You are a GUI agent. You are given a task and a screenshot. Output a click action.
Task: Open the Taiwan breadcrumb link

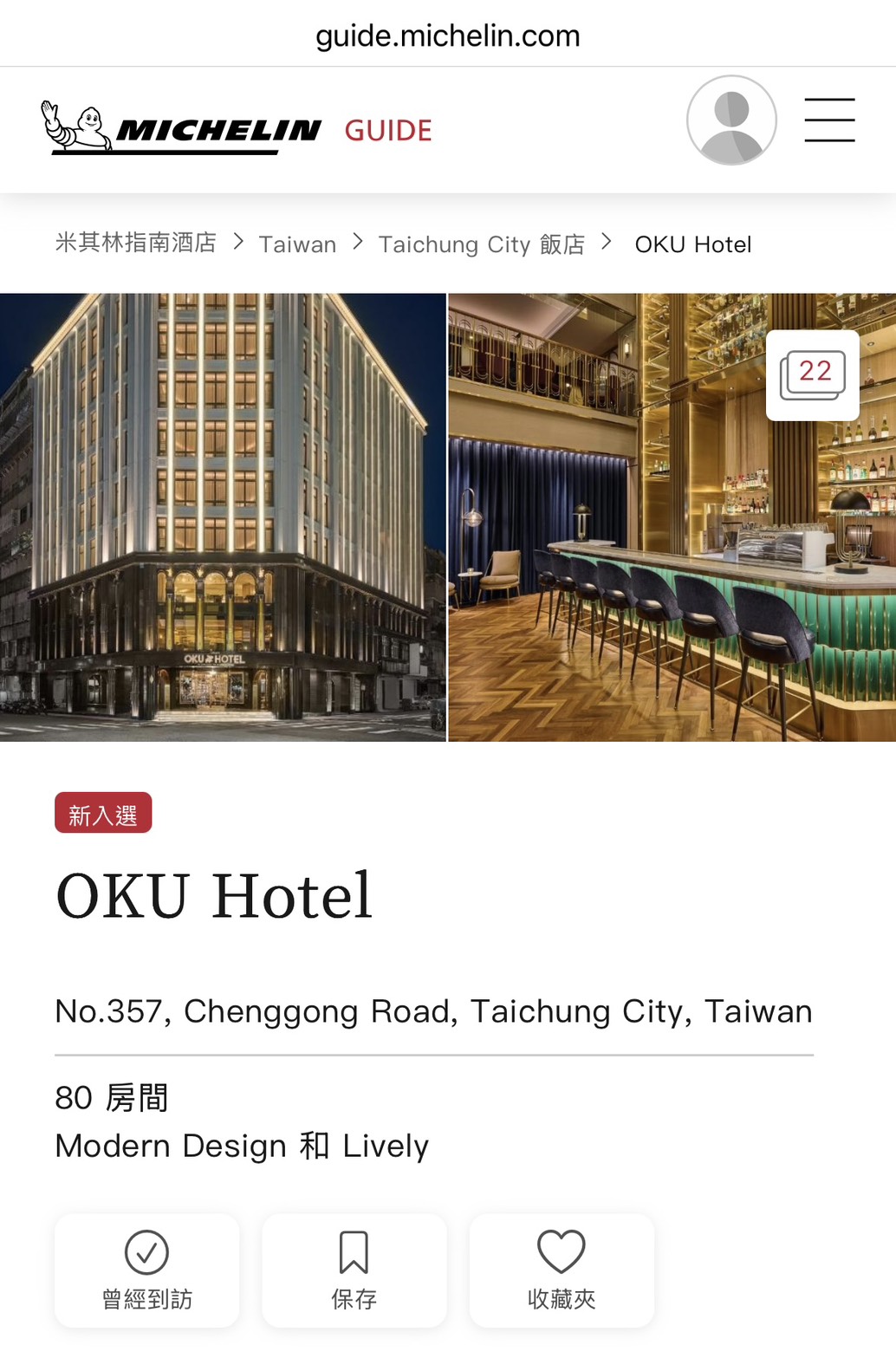(x=297, y=244)
